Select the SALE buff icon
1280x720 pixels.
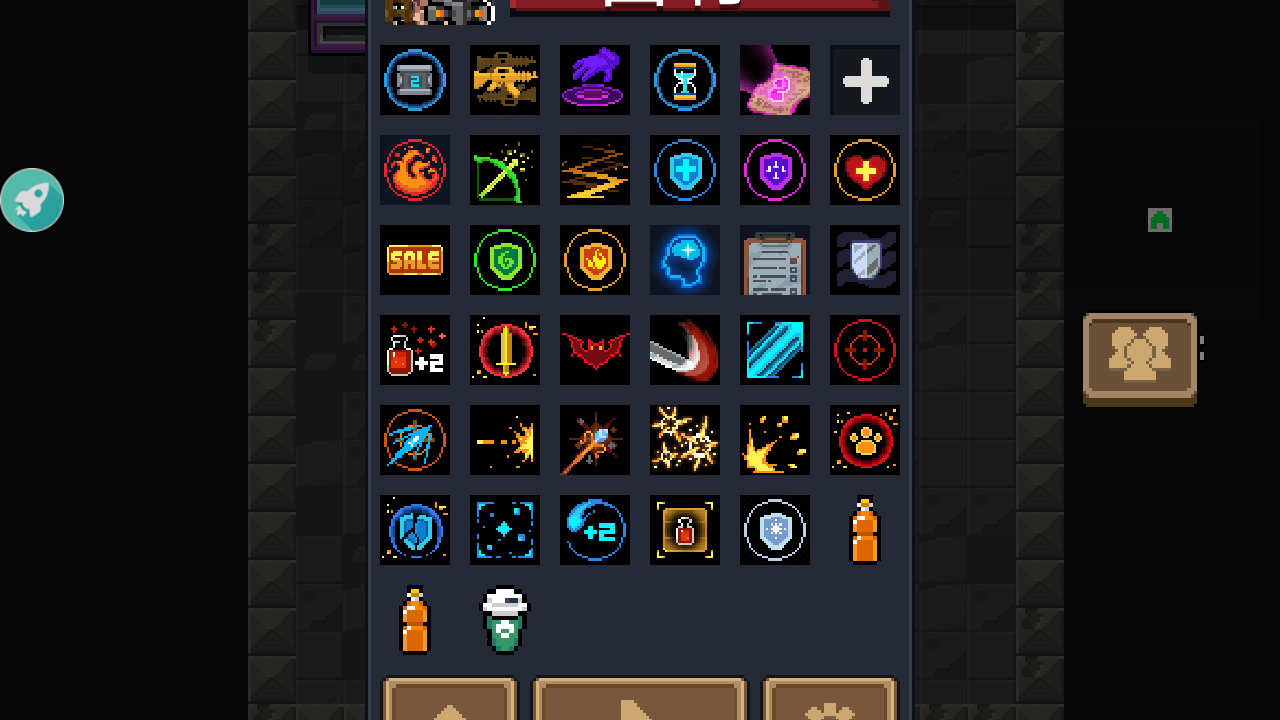click(415, 260)
